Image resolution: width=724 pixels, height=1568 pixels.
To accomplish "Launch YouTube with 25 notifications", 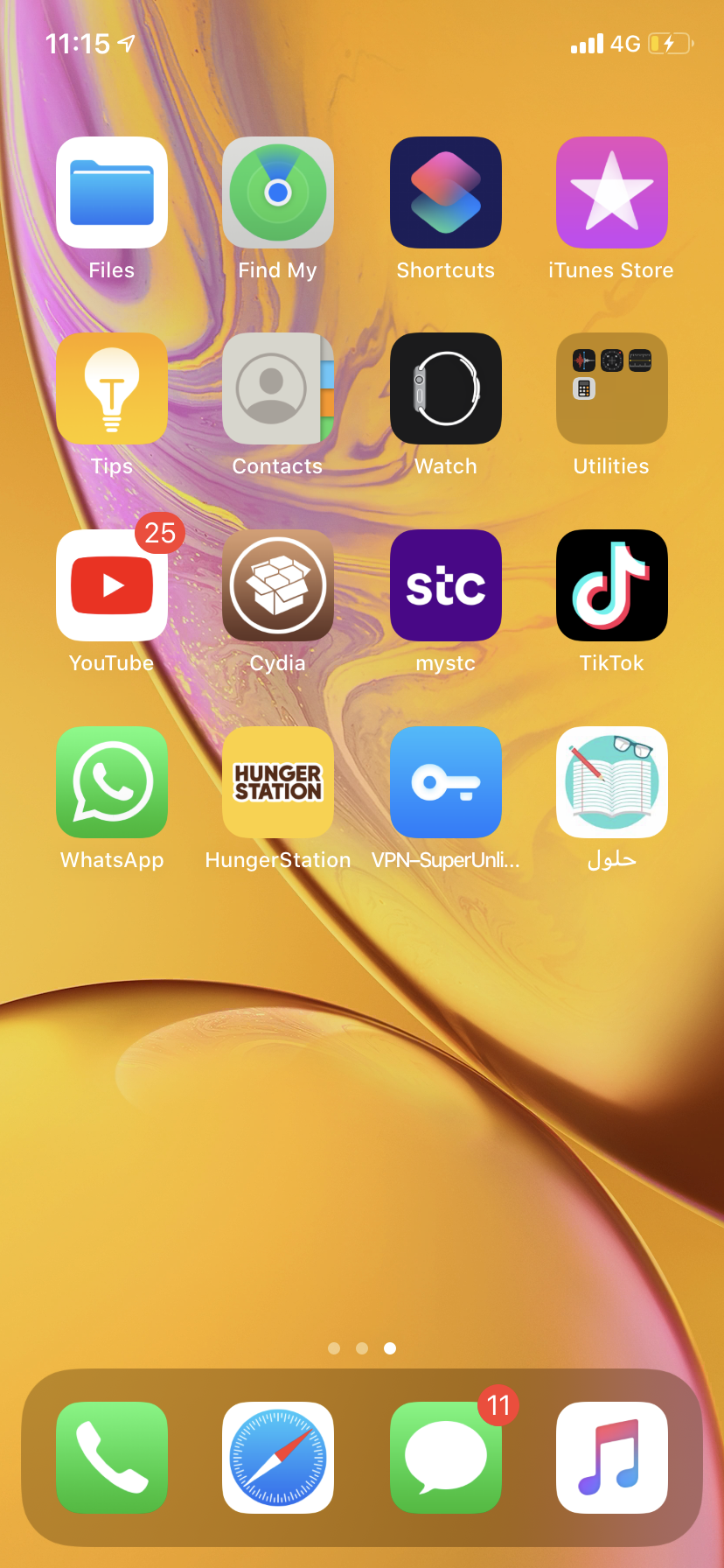I will (x=112, y=585).
